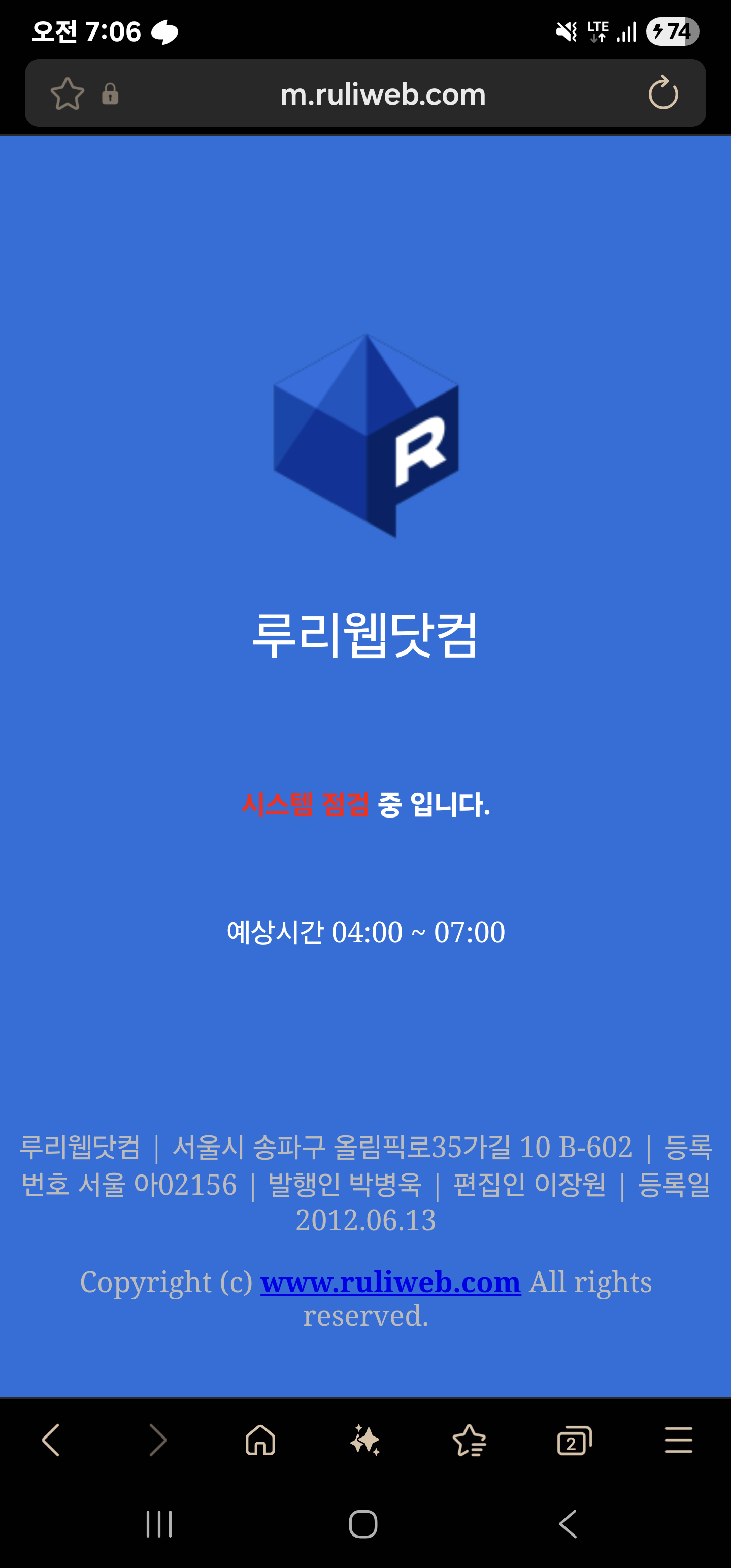
Task: Tap the m.ruliweb.com address bar
Action: (x=383, y=94)
